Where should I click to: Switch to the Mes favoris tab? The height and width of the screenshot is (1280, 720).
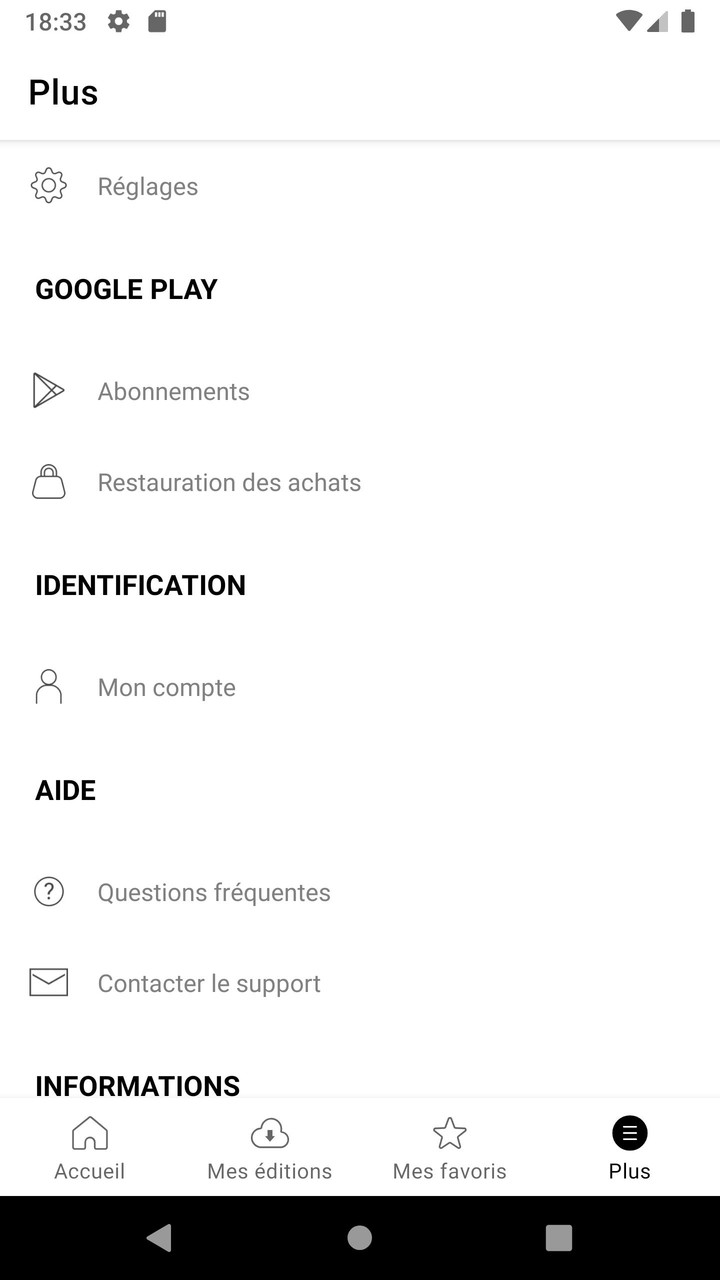(x=450, y=1148)
